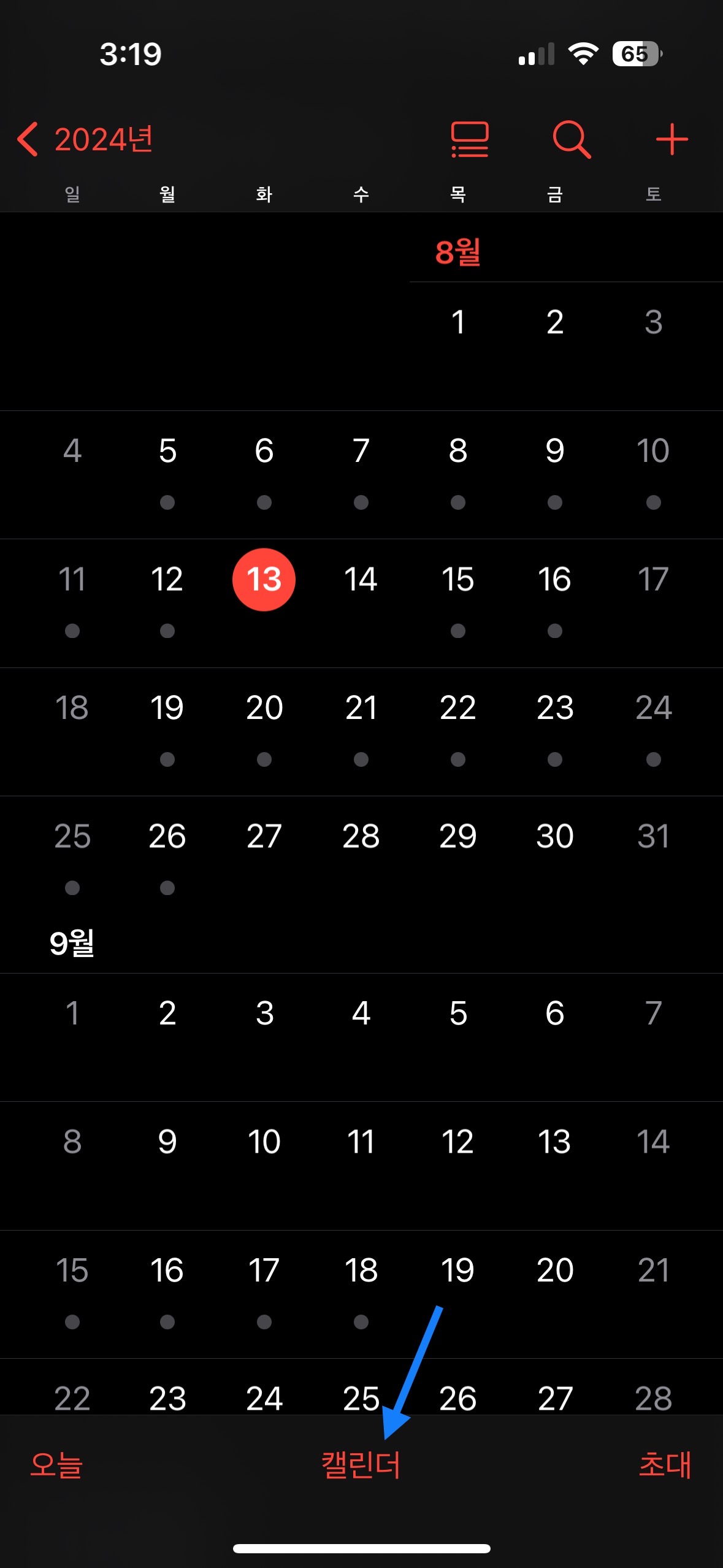This screenshot has width=723, height=1568.
Task: Open the 초대 invitations inbox
Action: pyautogui.click(x=665, y=1464)
